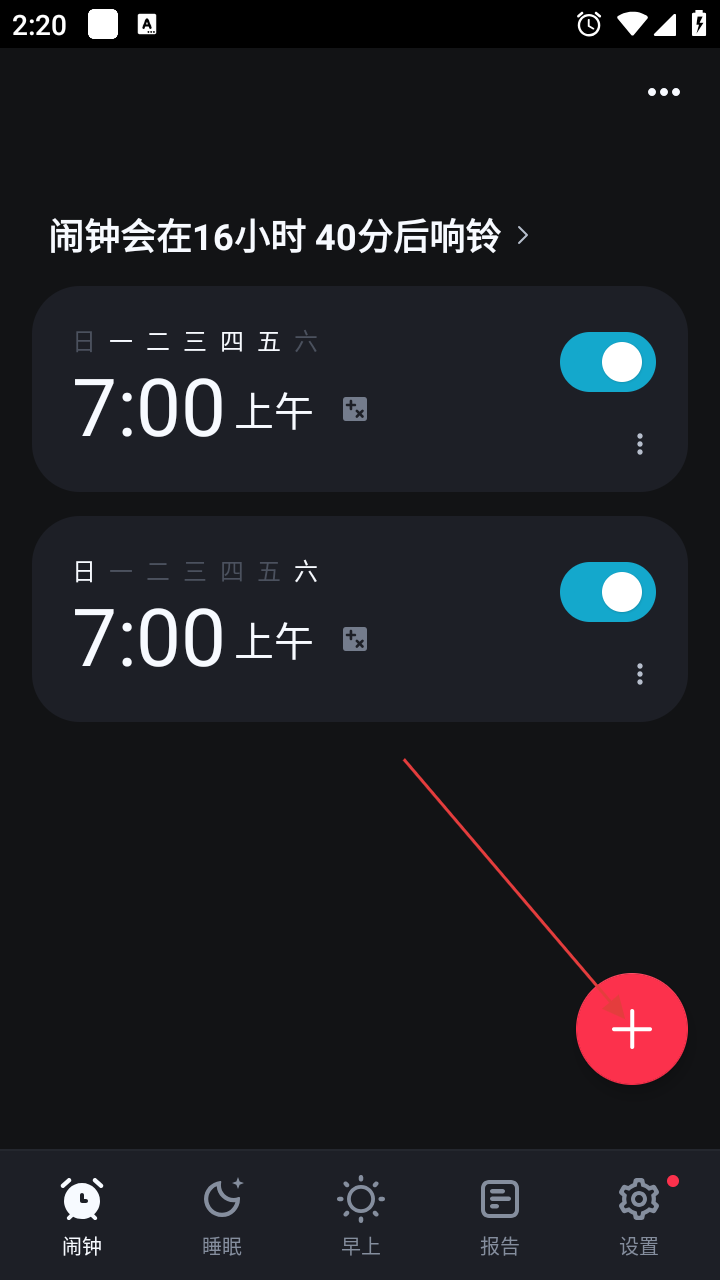This screenshot has height=1280, width=720.
Task: Switch to the 早上 tab
Action: (361, 1216)
